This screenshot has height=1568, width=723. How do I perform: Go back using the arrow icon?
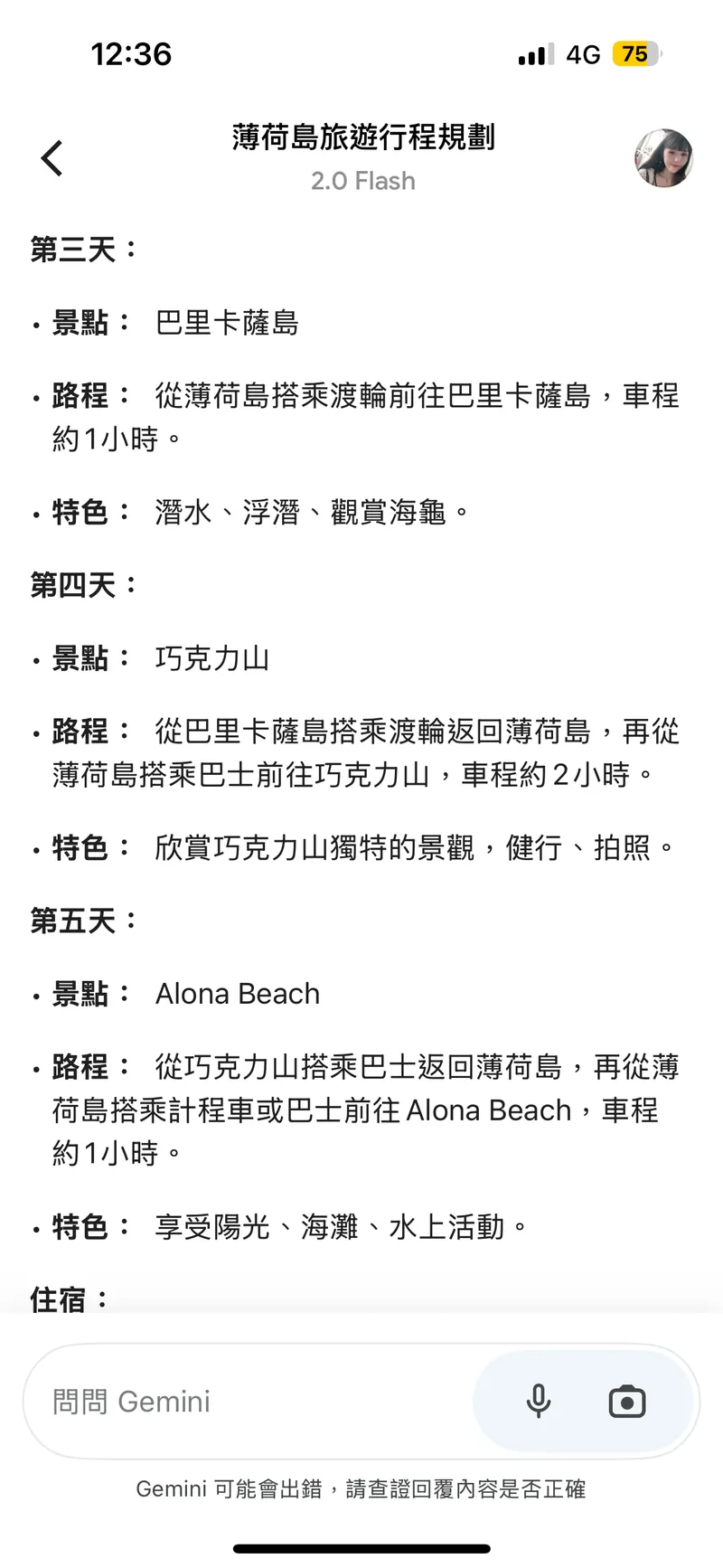click(x=52, y=158)
